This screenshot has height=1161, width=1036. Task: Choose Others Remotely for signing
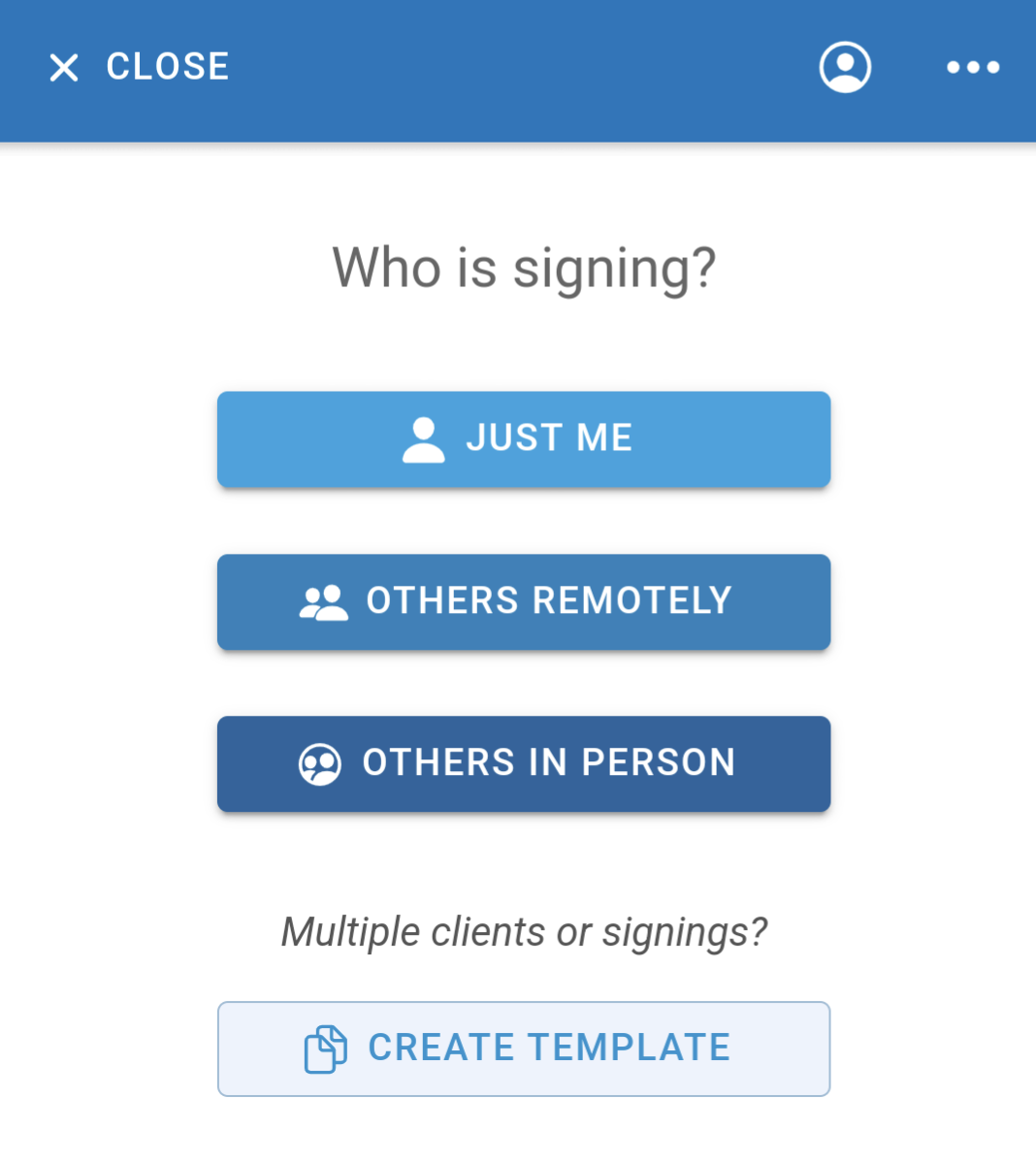[x=524, y=601]
